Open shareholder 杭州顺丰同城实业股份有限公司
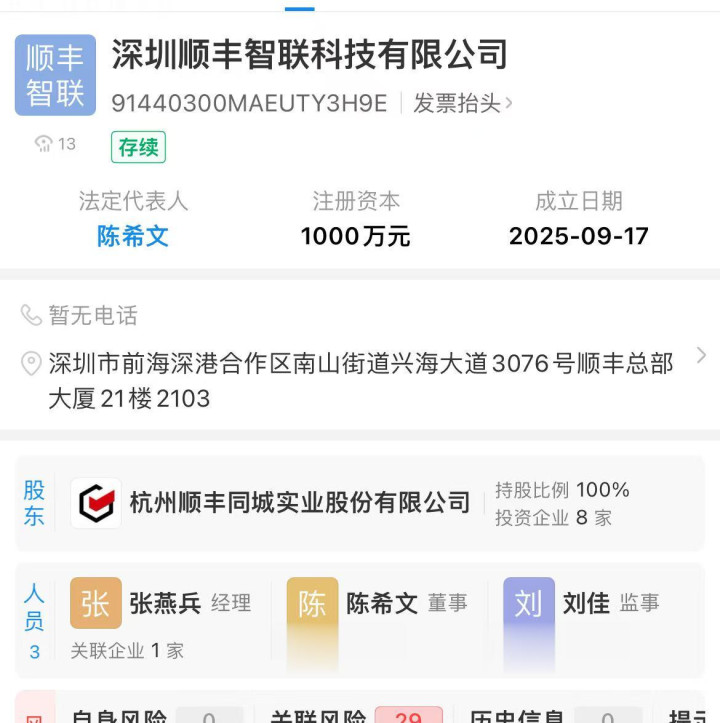Screen dimensions: 720x723 pyautogui.click(x=299, y=502)
